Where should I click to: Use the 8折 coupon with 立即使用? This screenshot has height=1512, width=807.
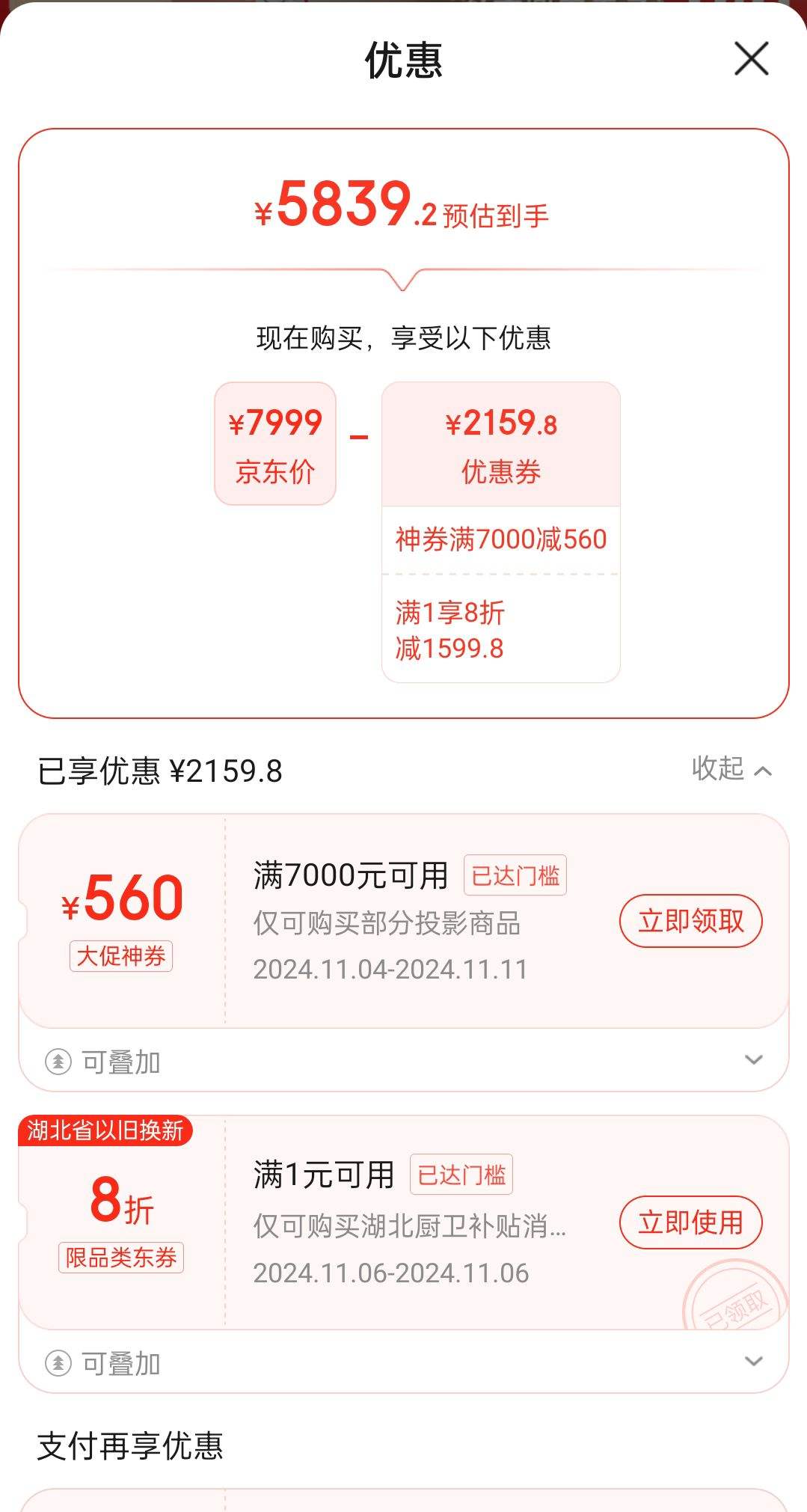tap(690, 1222)
